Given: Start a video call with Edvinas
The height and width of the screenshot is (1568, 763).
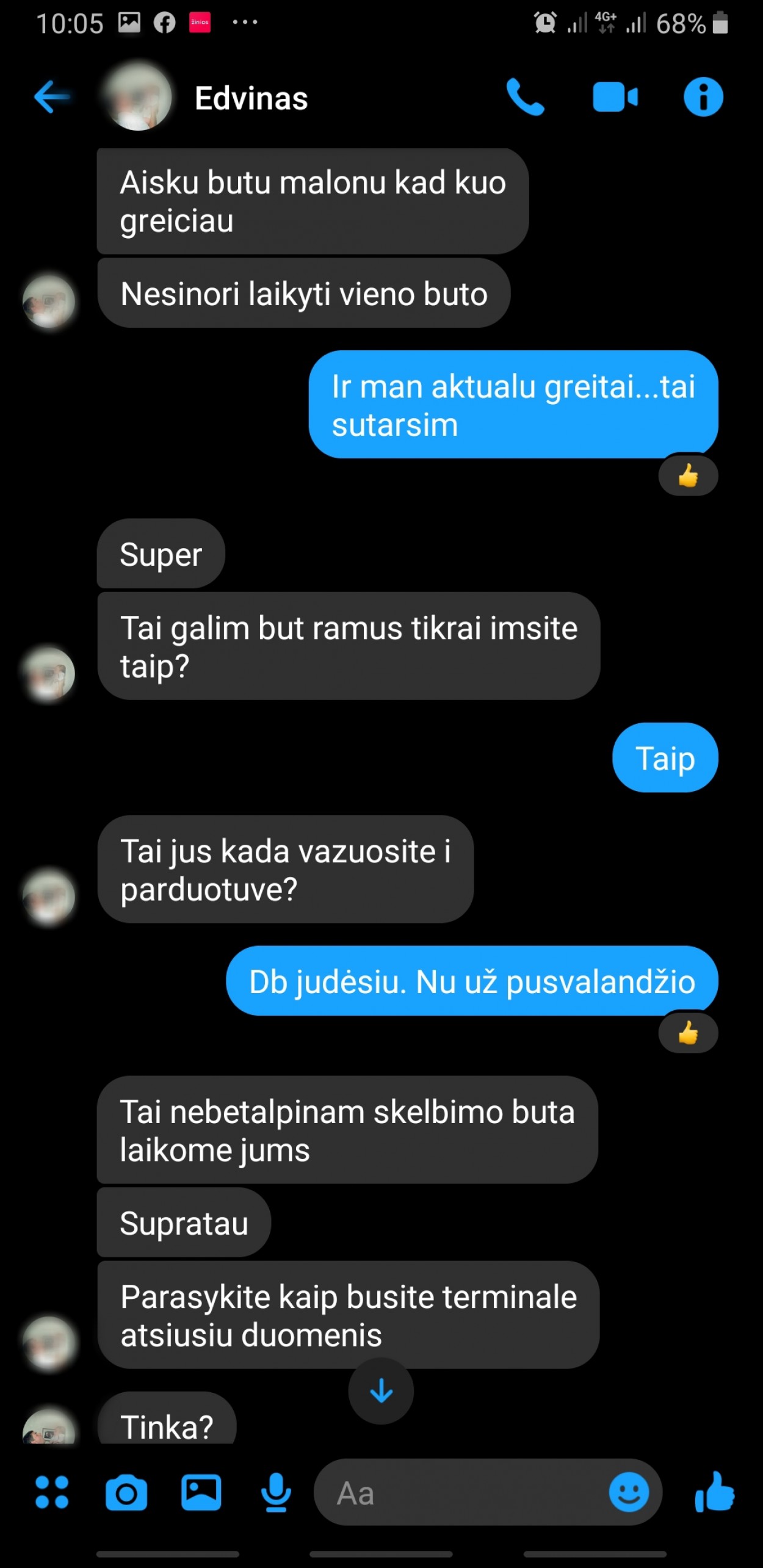Looking at the screenshot, I should pyautogui.click(x=615, y=97).
